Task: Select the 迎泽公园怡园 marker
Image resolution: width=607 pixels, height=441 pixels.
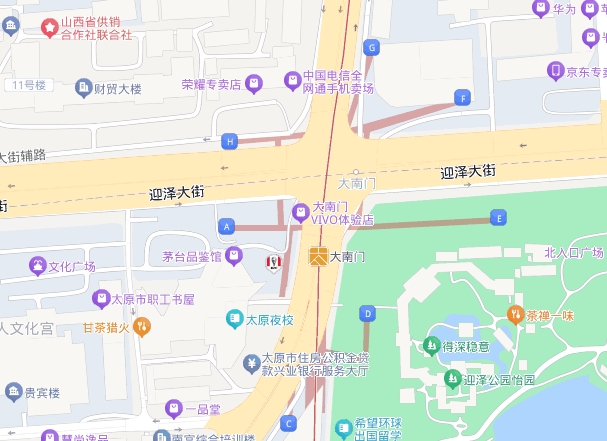Action: tap(452, 379)
